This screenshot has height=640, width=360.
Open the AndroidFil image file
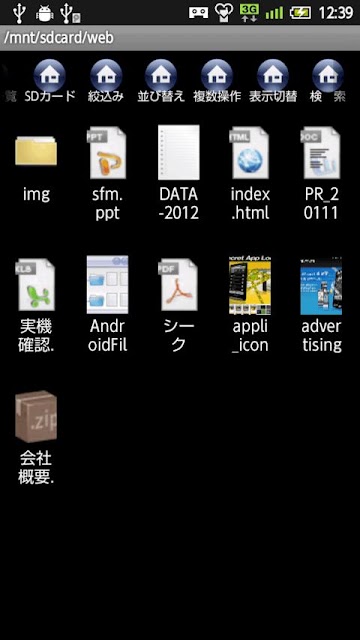click(x=107, y=305)
